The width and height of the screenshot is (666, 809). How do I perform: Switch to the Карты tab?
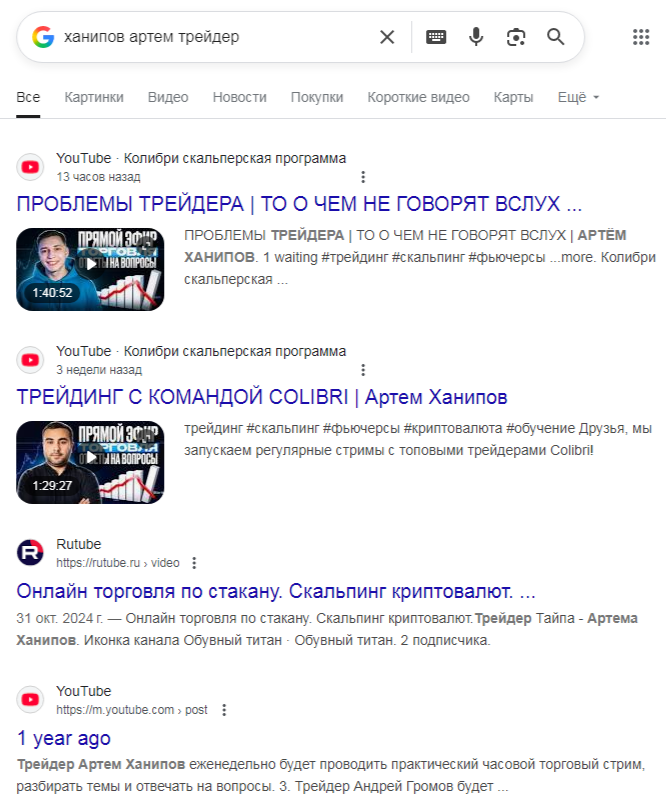[x=513, y=97]
